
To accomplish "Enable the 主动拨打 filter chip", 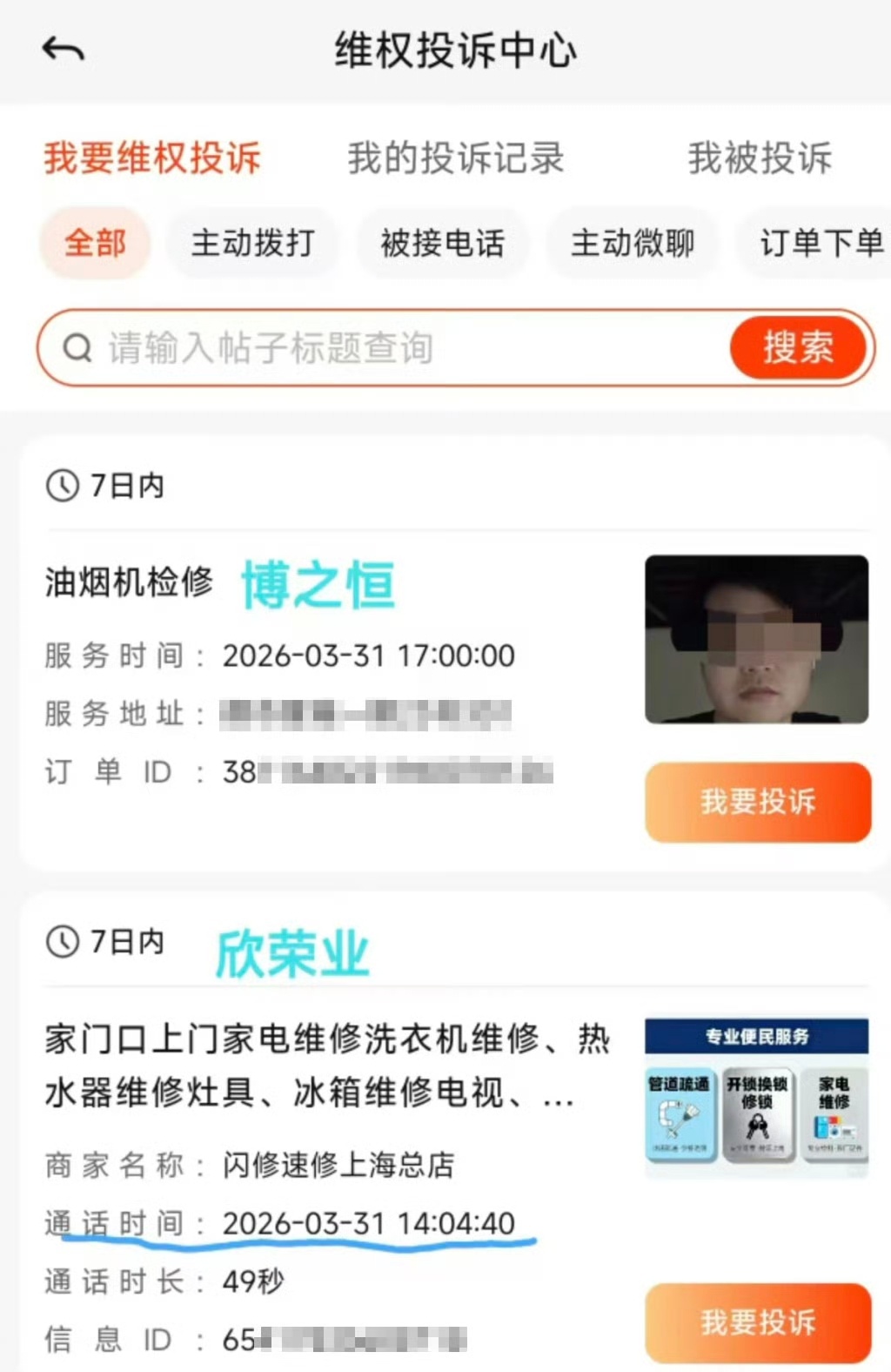I will 253,244.
